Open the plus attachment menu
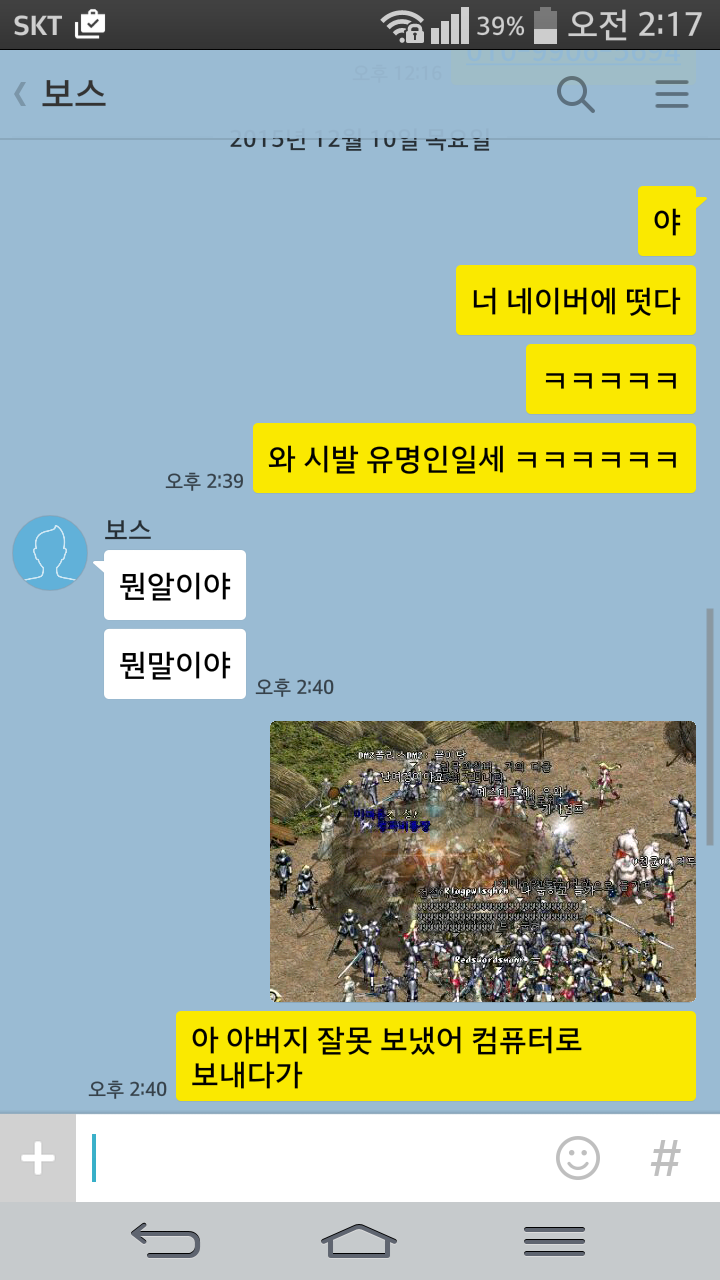720x1280 pixels. [x=38, y=1159]
